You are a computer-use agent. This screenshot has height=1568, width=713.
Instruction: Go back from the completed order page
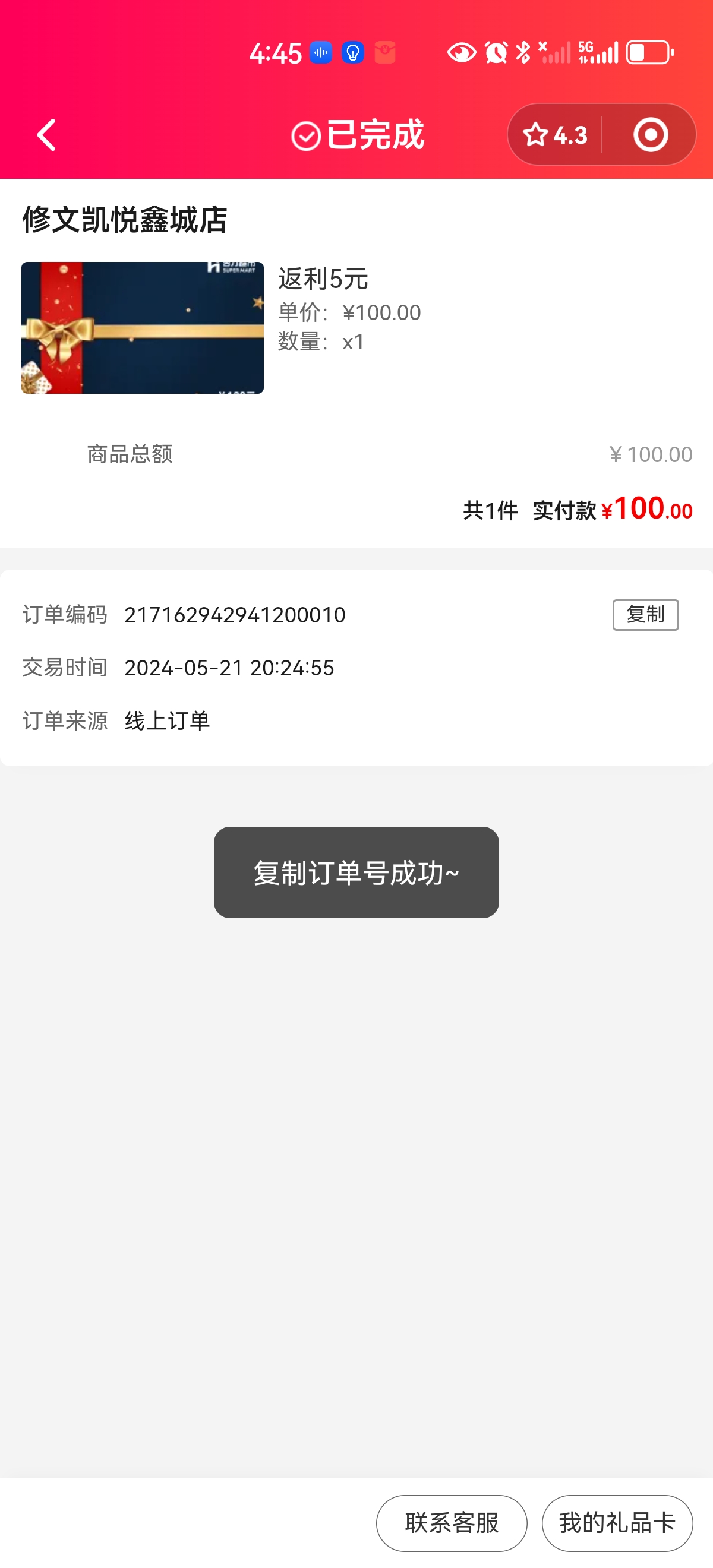(46, 134)
